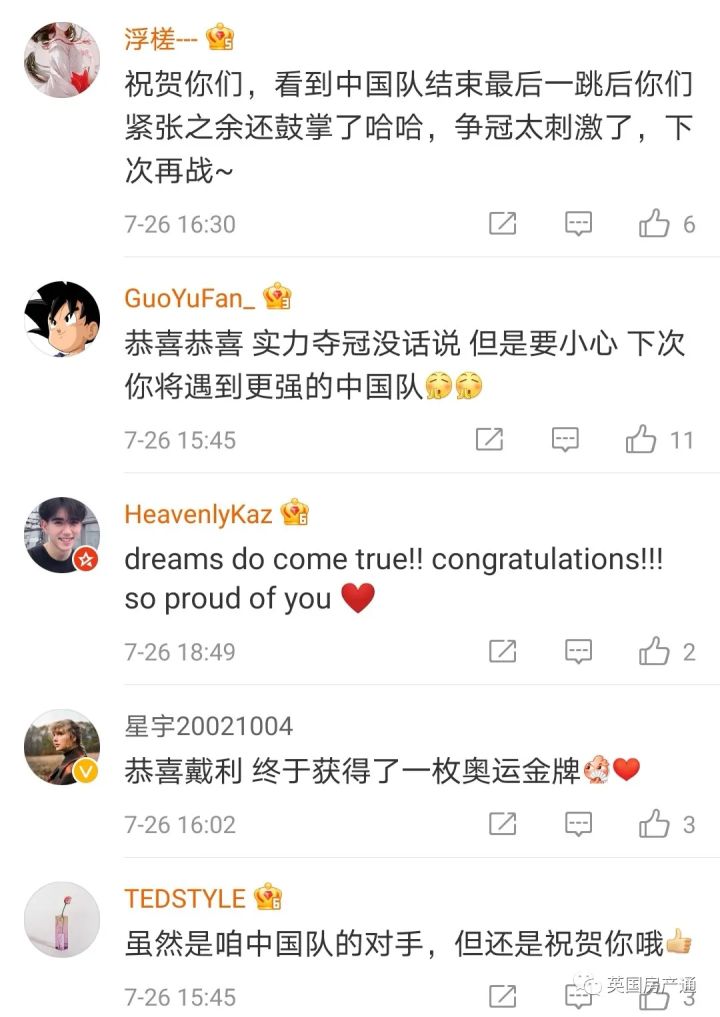
Task: Reply to 浮槎---'s comment
Action: (x=578, y=223)
